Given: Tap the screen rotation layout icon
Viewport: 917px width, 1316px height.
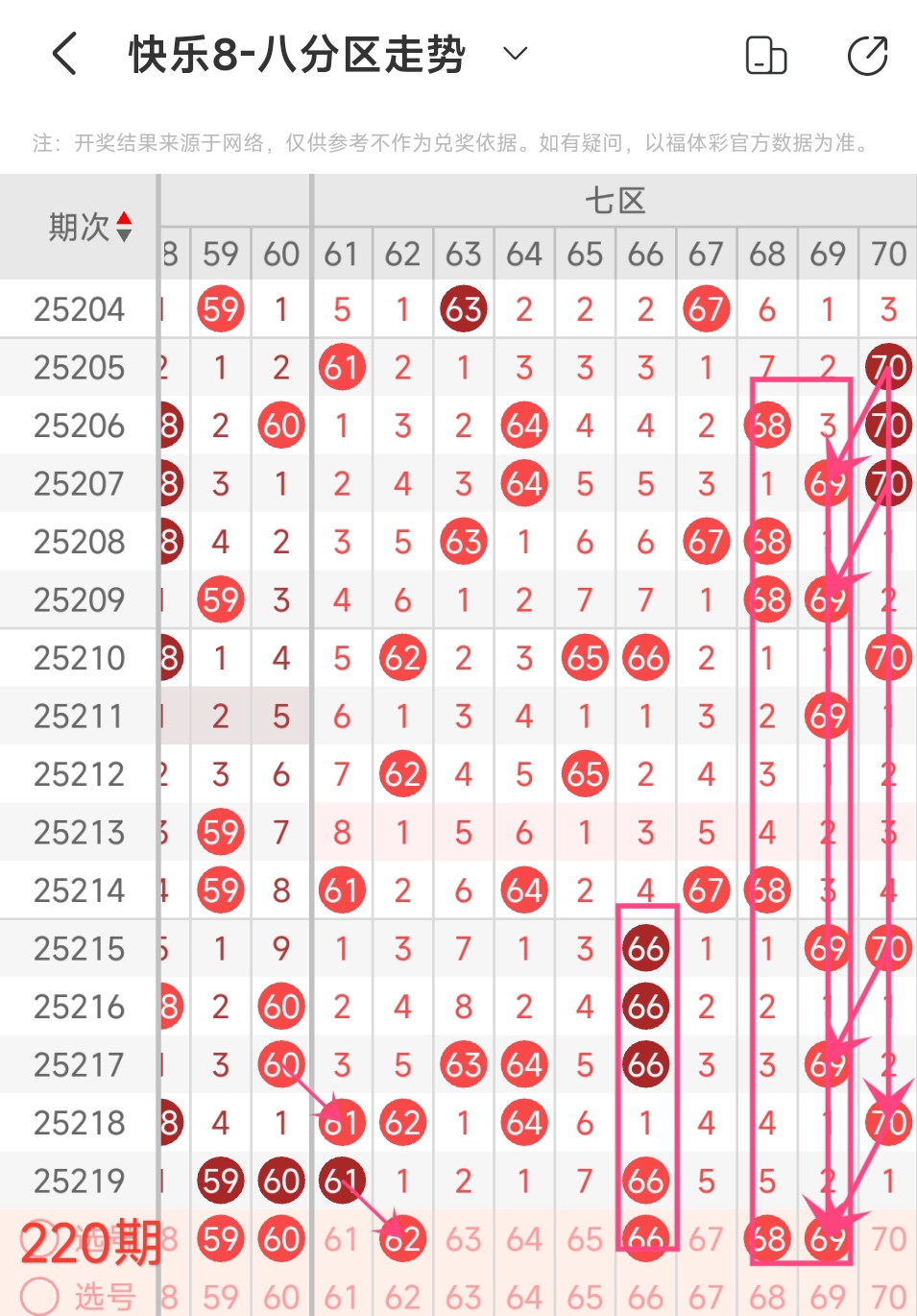Looking at the screenshot, I should click(766, 55).
